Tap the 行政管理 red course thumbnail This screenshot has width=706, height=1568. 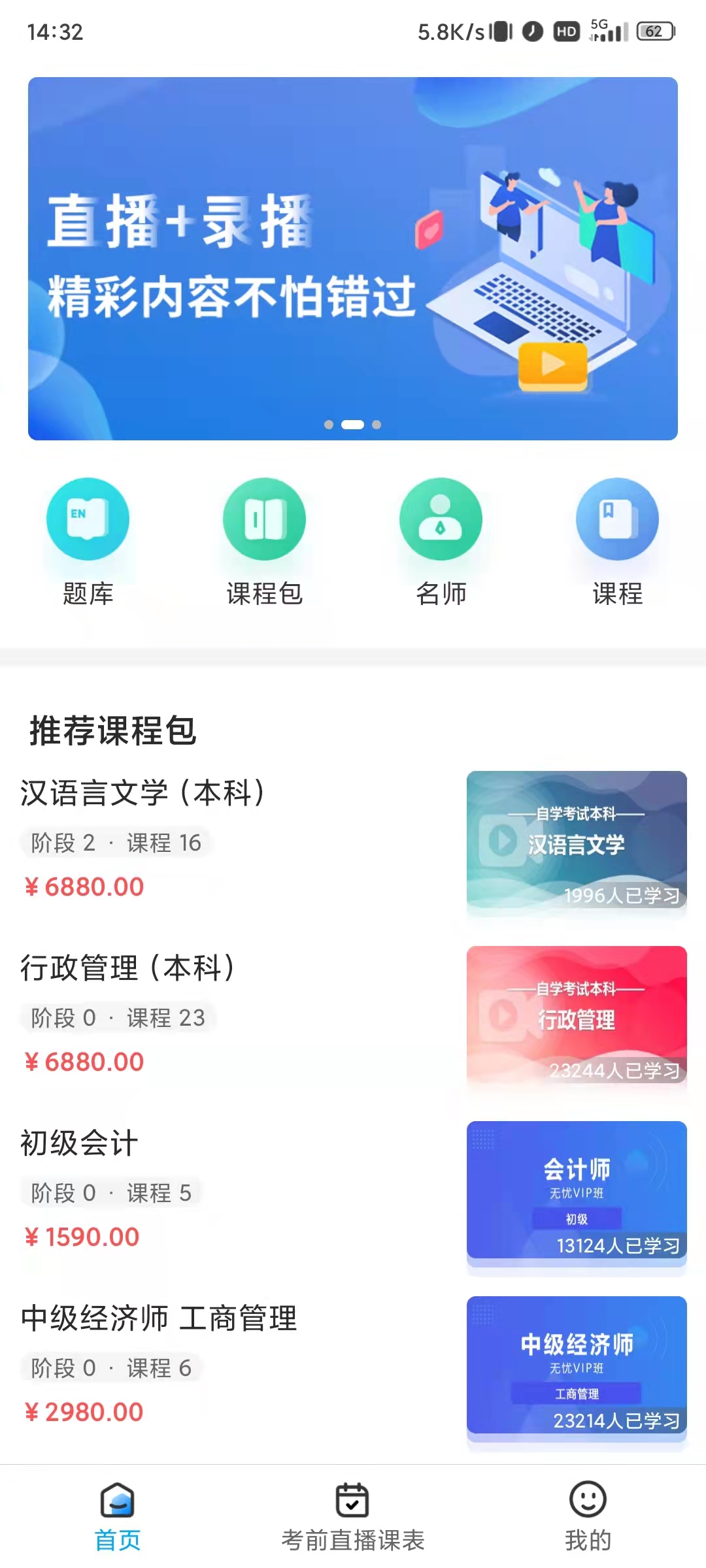point(577,1018)
